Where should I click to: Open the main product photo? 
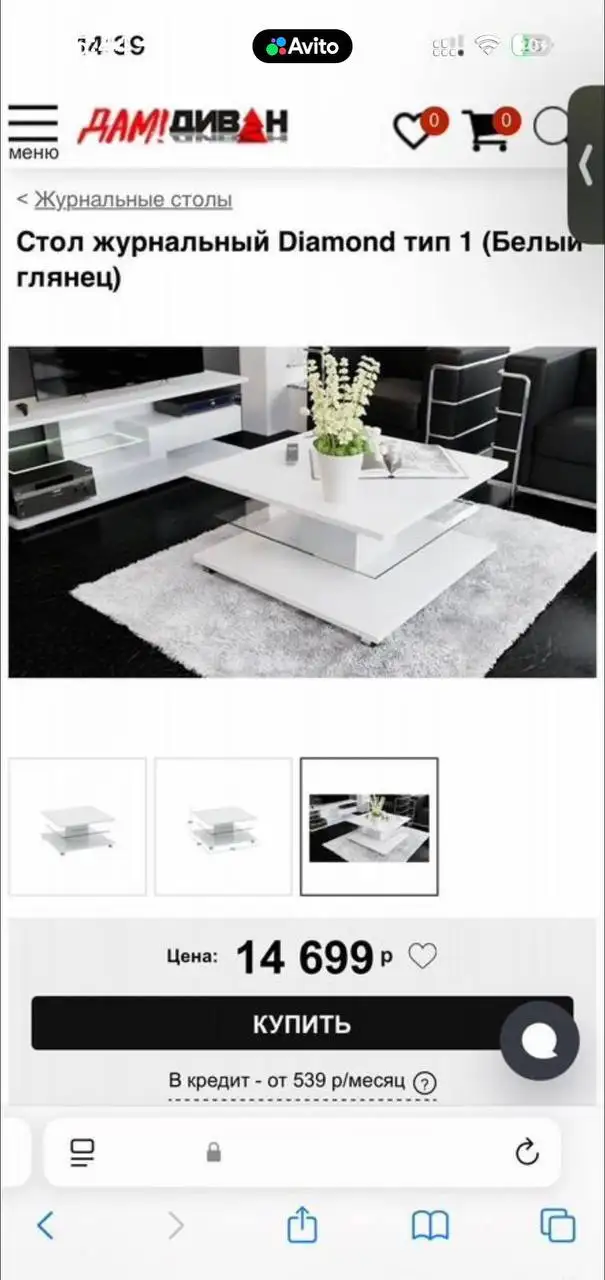[x=302, y=512]
